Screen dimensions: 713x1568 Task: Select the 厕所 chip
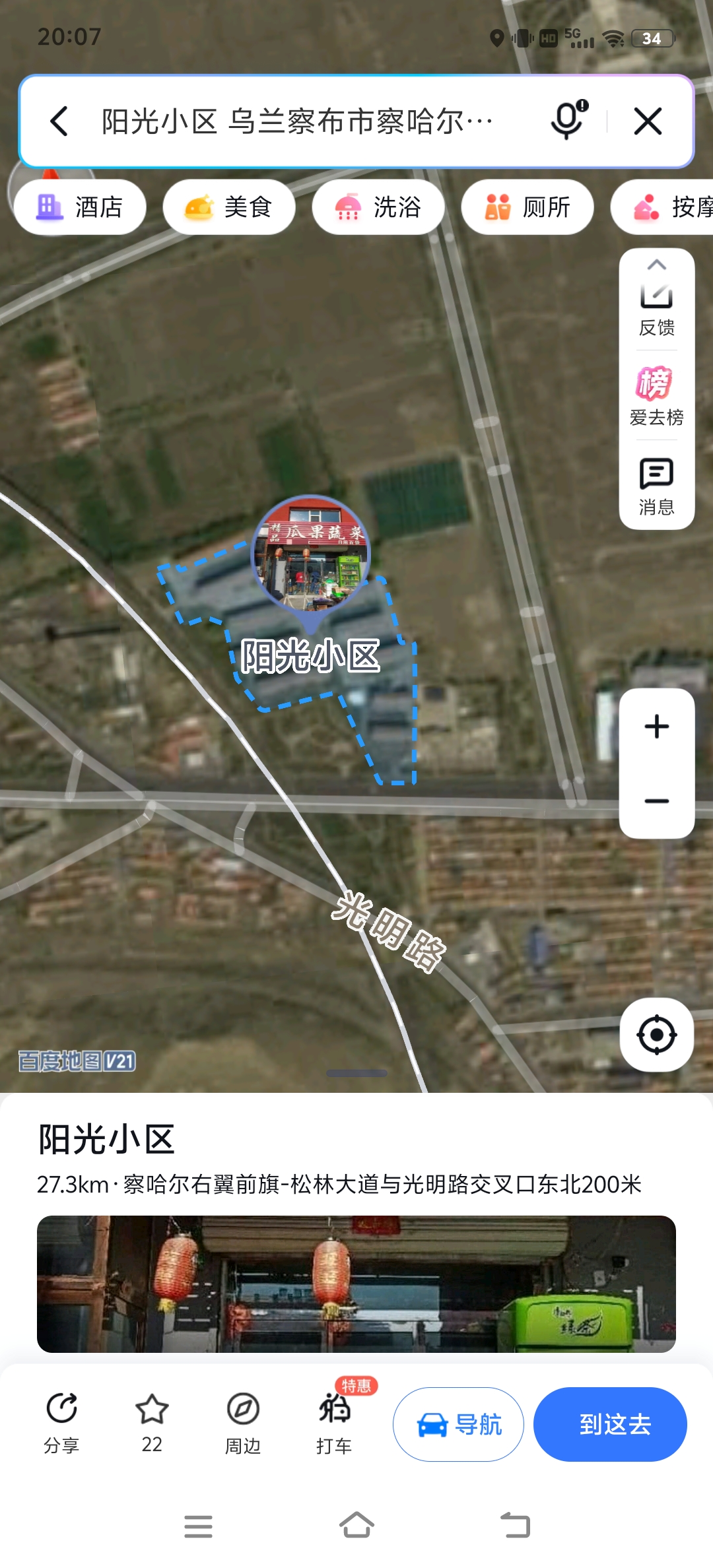[x=527, y=207]
